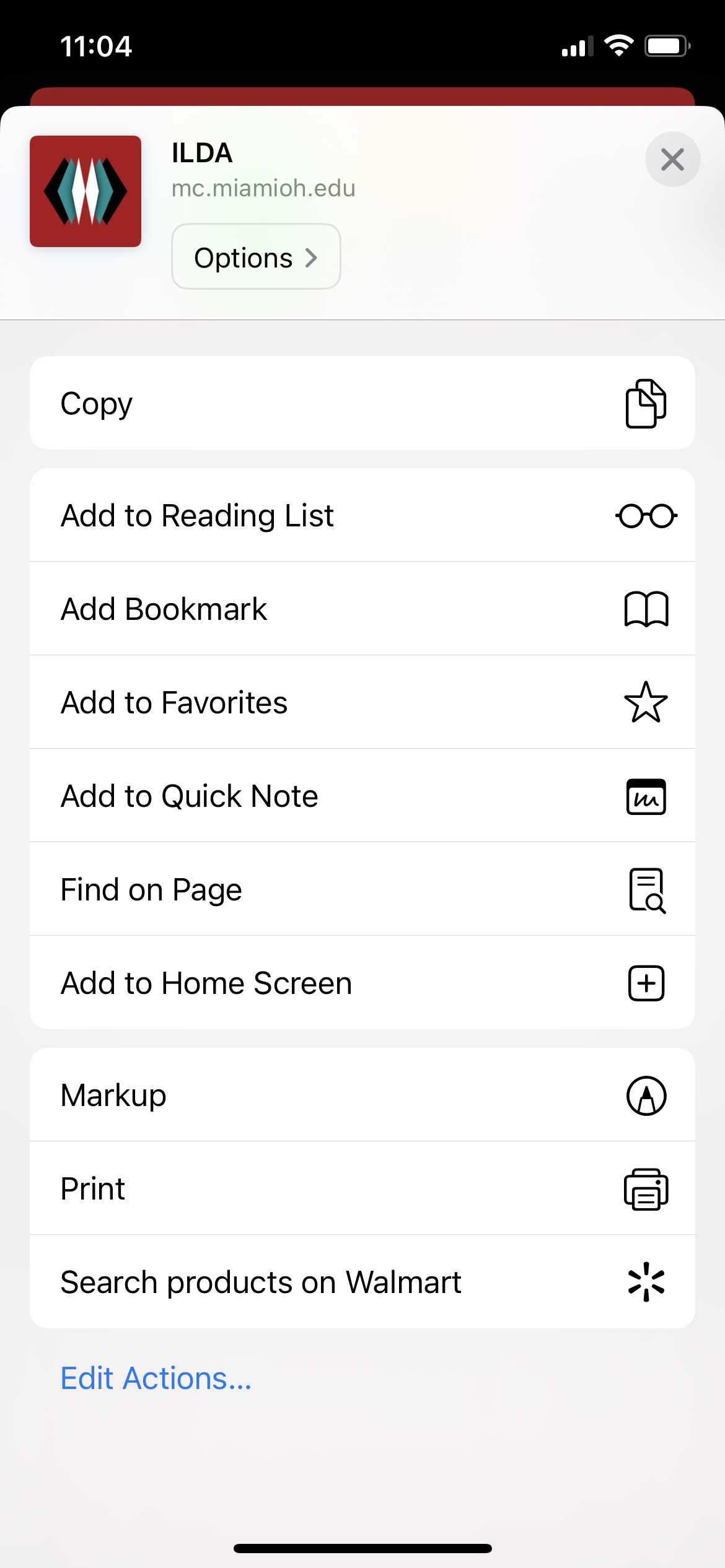The width and height of the screenshot is (725, 1568).
Task: Tap the Copy documents icon
Action: [x=645, y=403]
